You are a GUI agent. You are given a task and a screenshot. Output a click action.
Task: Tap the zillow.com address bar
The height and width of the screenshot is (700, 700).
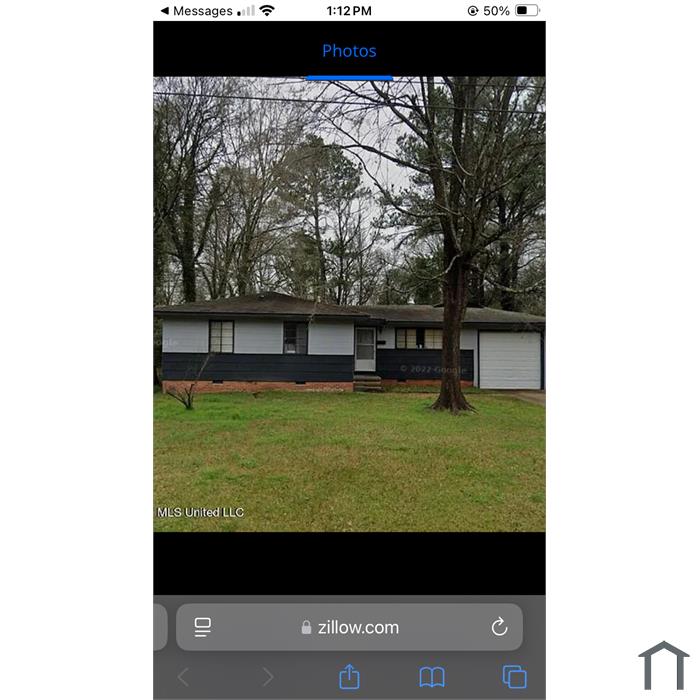click(x=350, y=628)
